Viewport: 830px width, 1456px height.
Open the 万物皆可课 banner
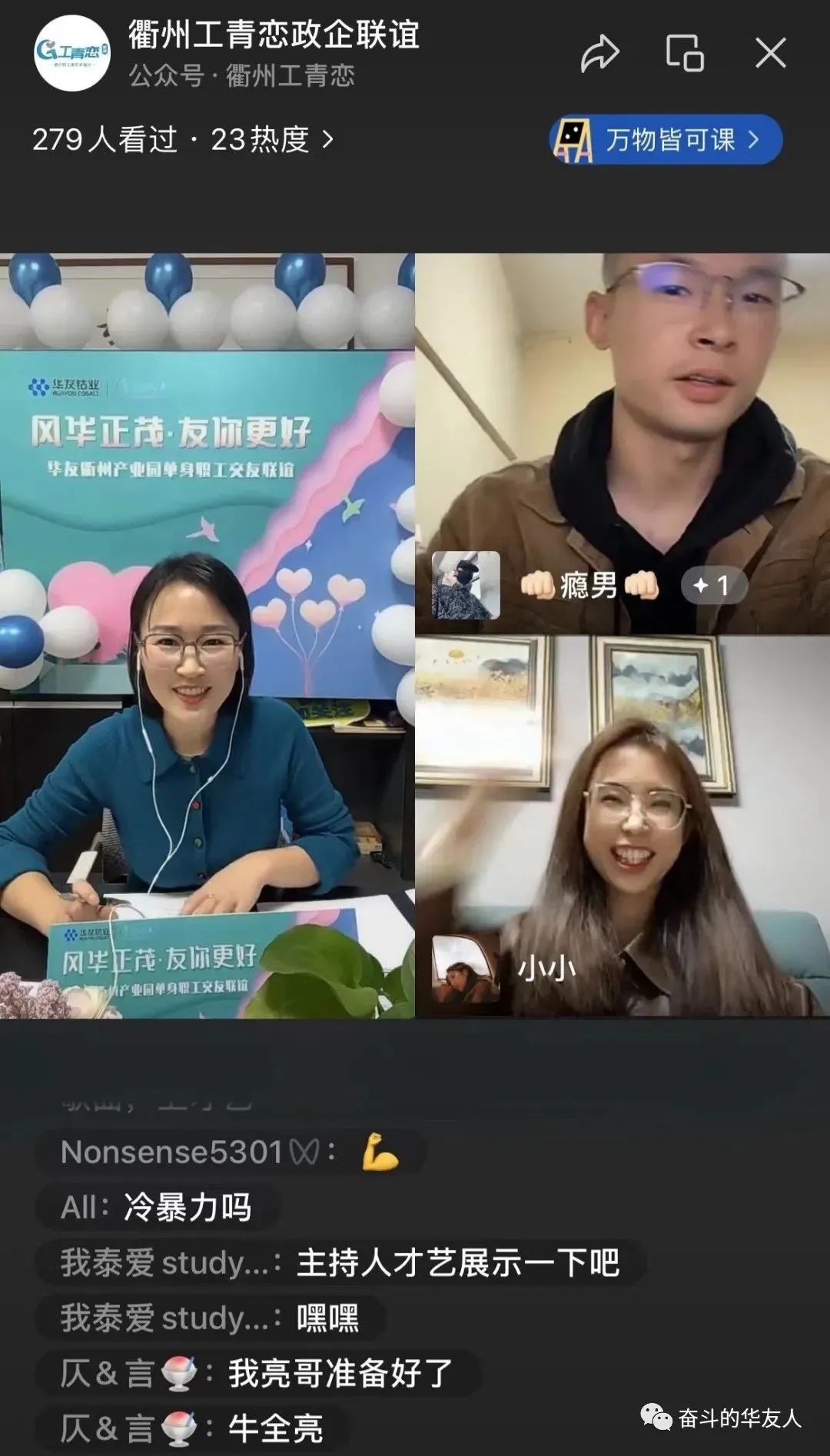[x=666, y=140]
